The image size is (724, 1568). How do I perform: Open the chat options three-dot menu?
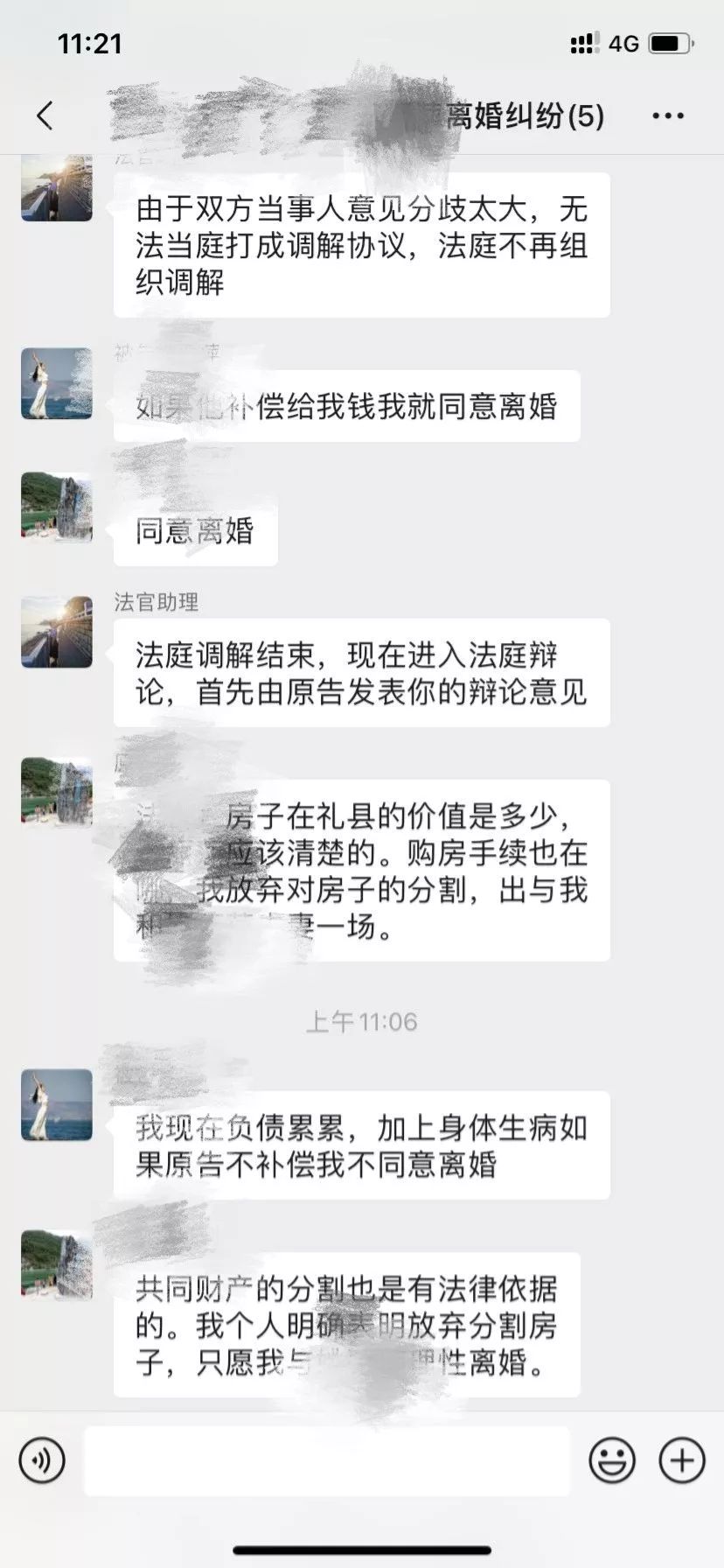click(x=668, y=115)
